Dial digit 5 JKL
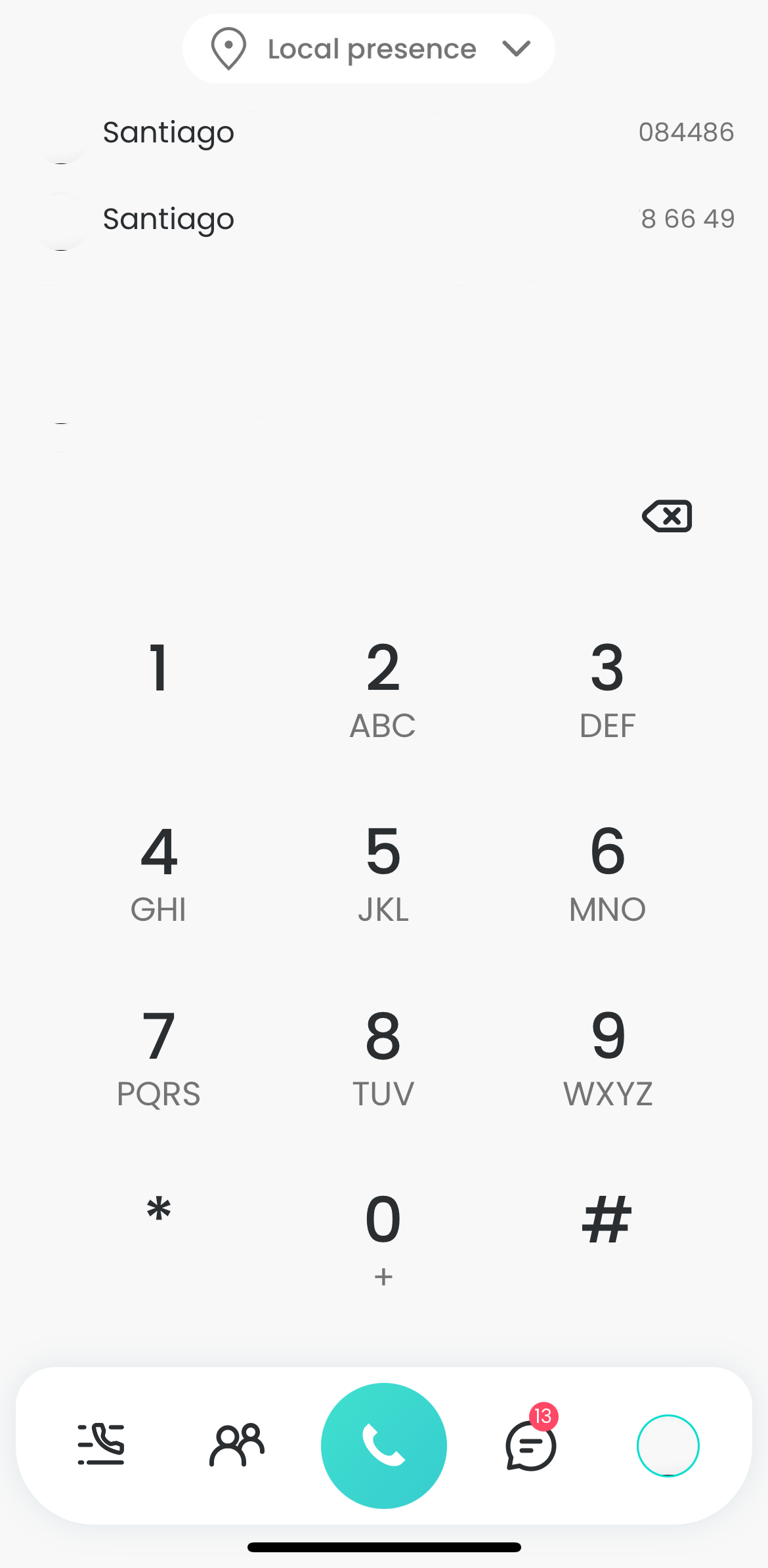The image size is (768, 1568). (383, 871)
